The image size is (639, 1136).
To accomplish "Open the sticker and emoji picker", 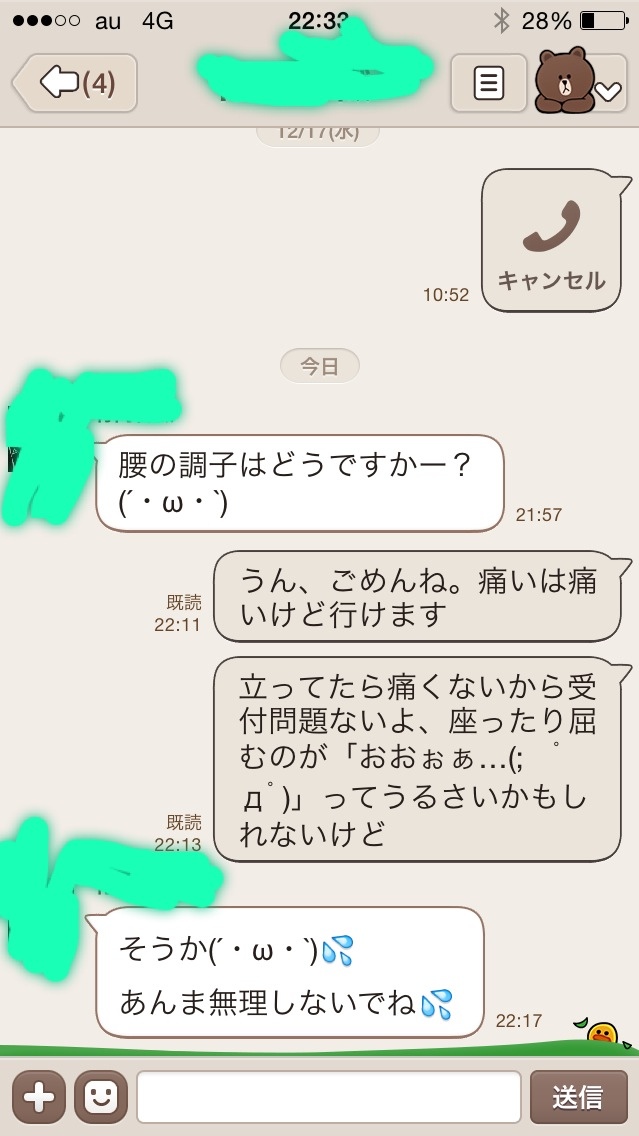I will pyautogui.click(x=101, y=1097).
